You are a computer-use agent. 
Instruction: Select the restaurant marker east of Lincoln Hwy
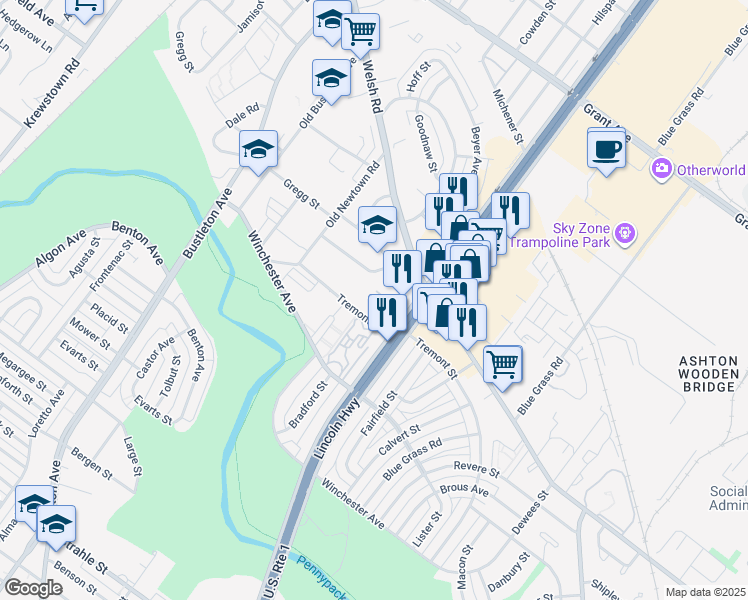click(x=510, y=214)
